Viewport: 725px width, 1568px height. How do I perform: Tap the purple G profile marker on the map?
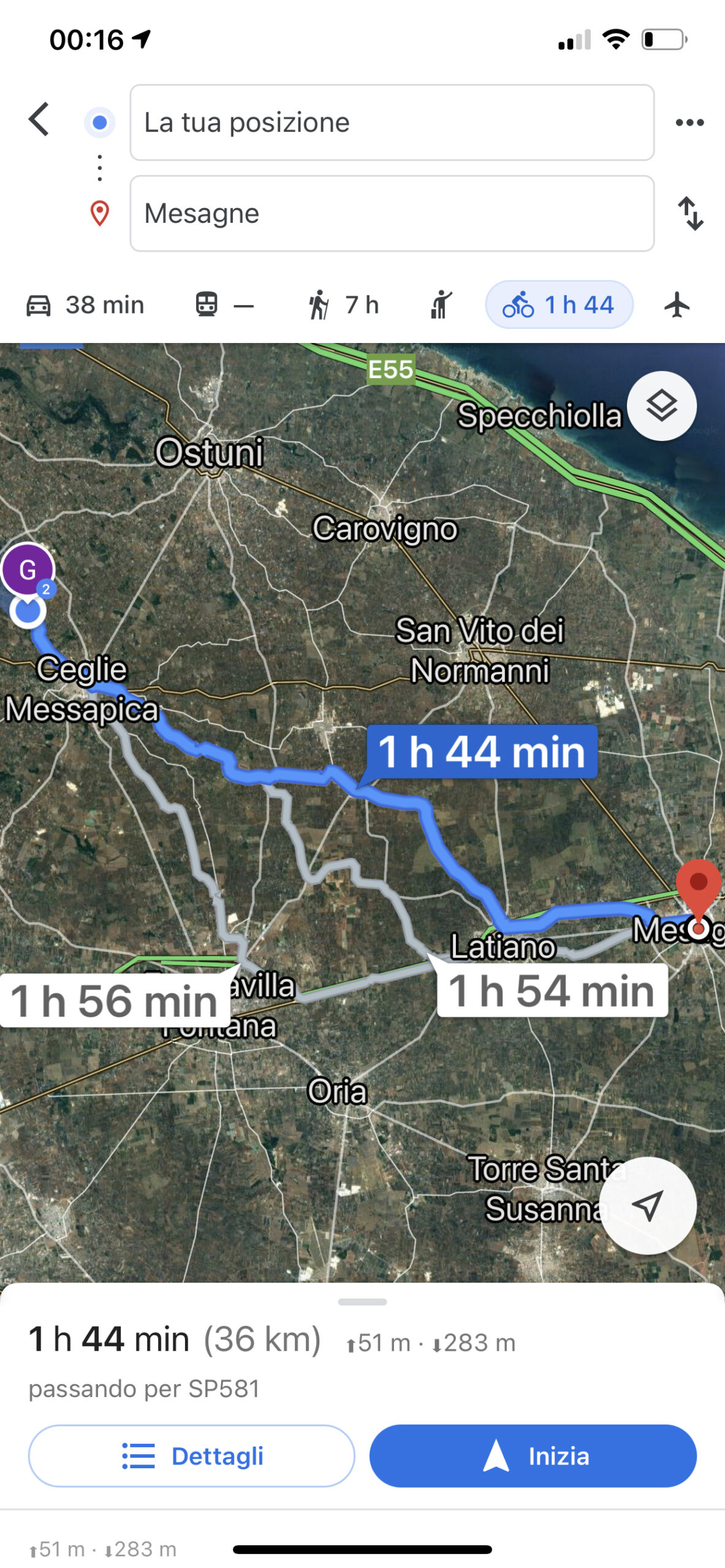tap(27, 569)
